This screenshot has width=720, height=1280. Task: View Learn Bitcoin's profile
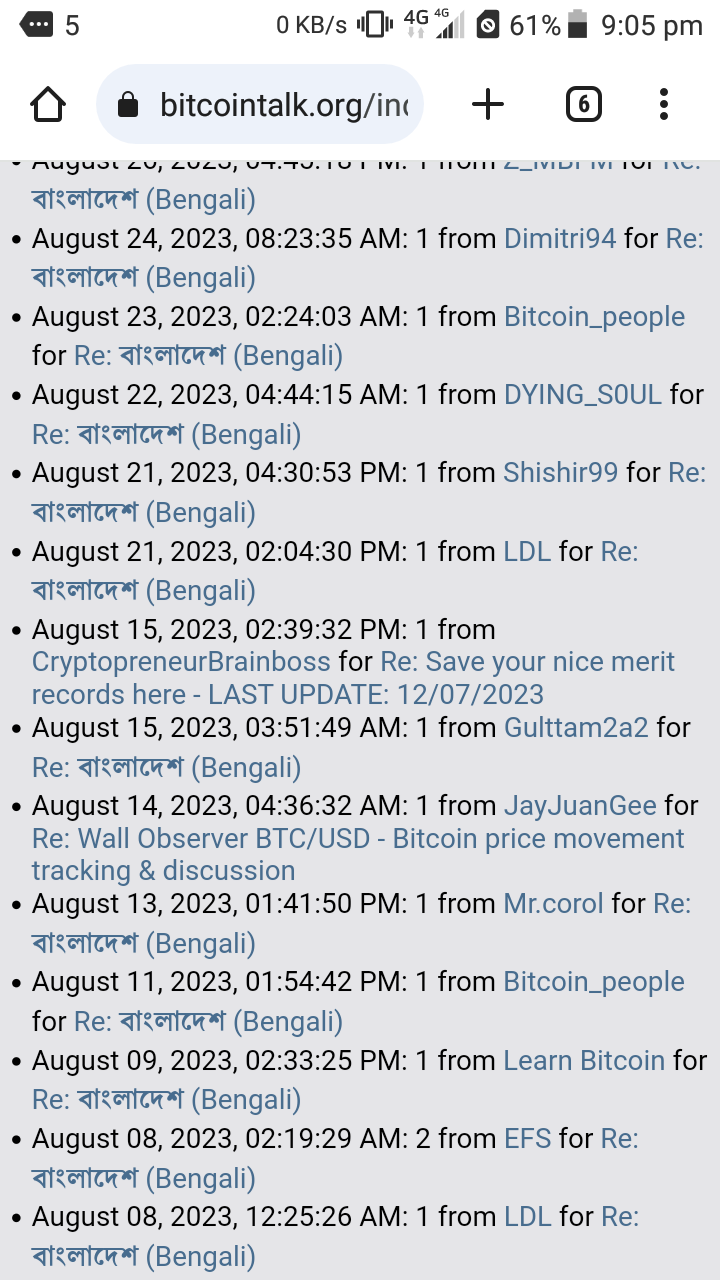(584, 1060)
